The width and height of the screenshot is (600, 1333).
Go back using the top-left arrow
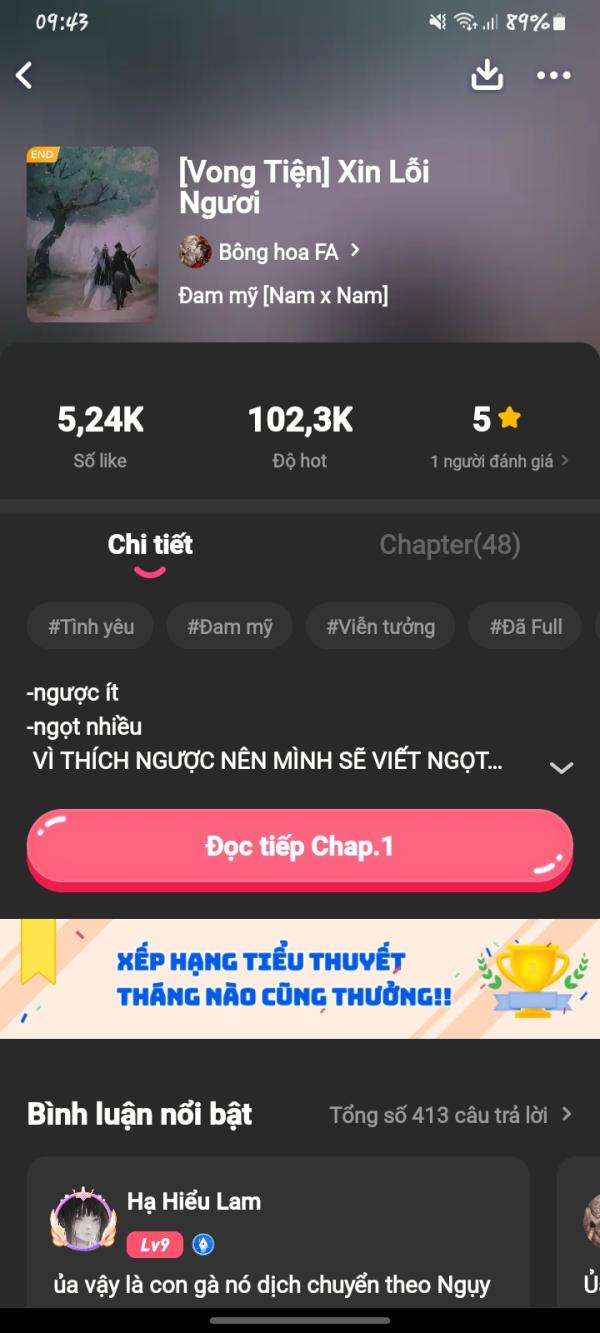pos(24,75)
